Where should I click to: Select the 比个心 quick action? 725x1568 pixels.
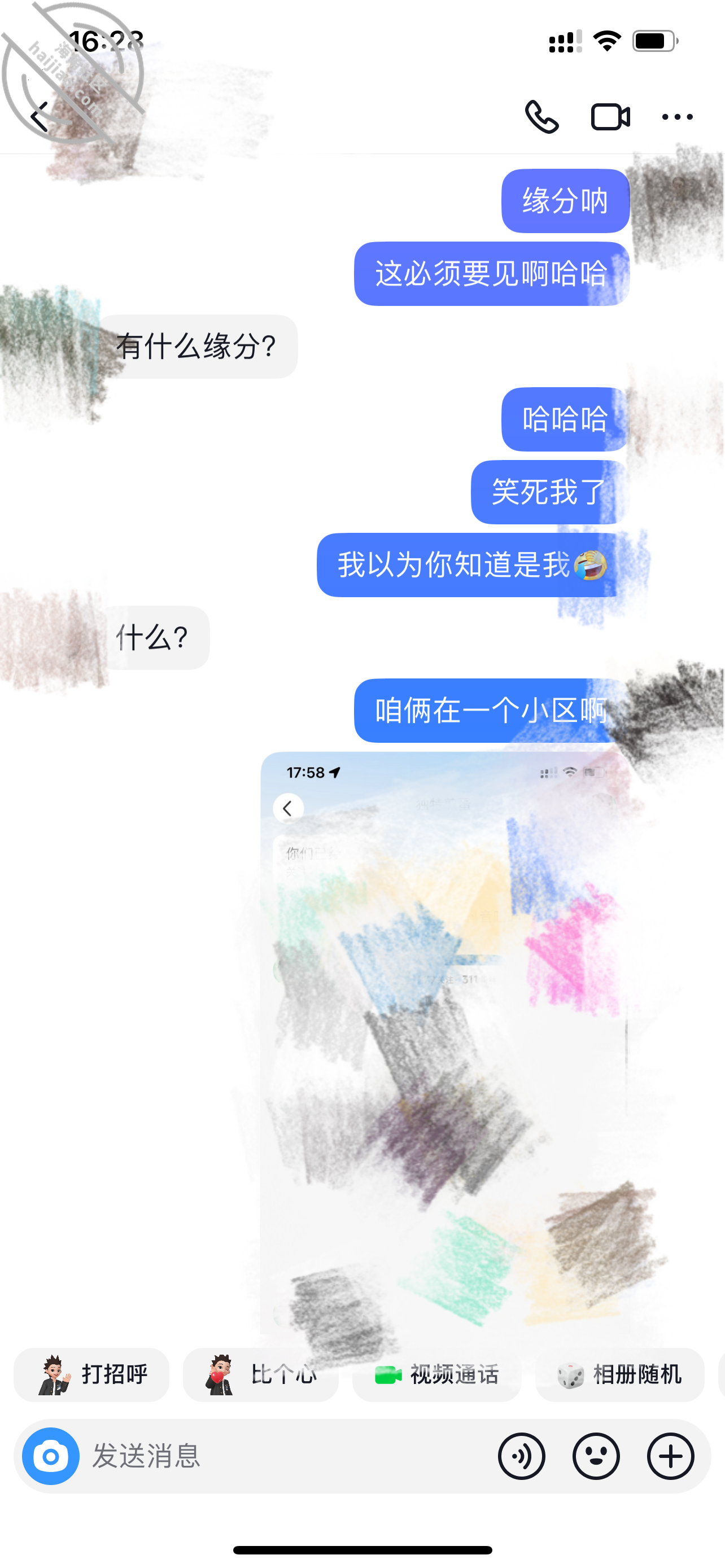[x=260, y=1374]
